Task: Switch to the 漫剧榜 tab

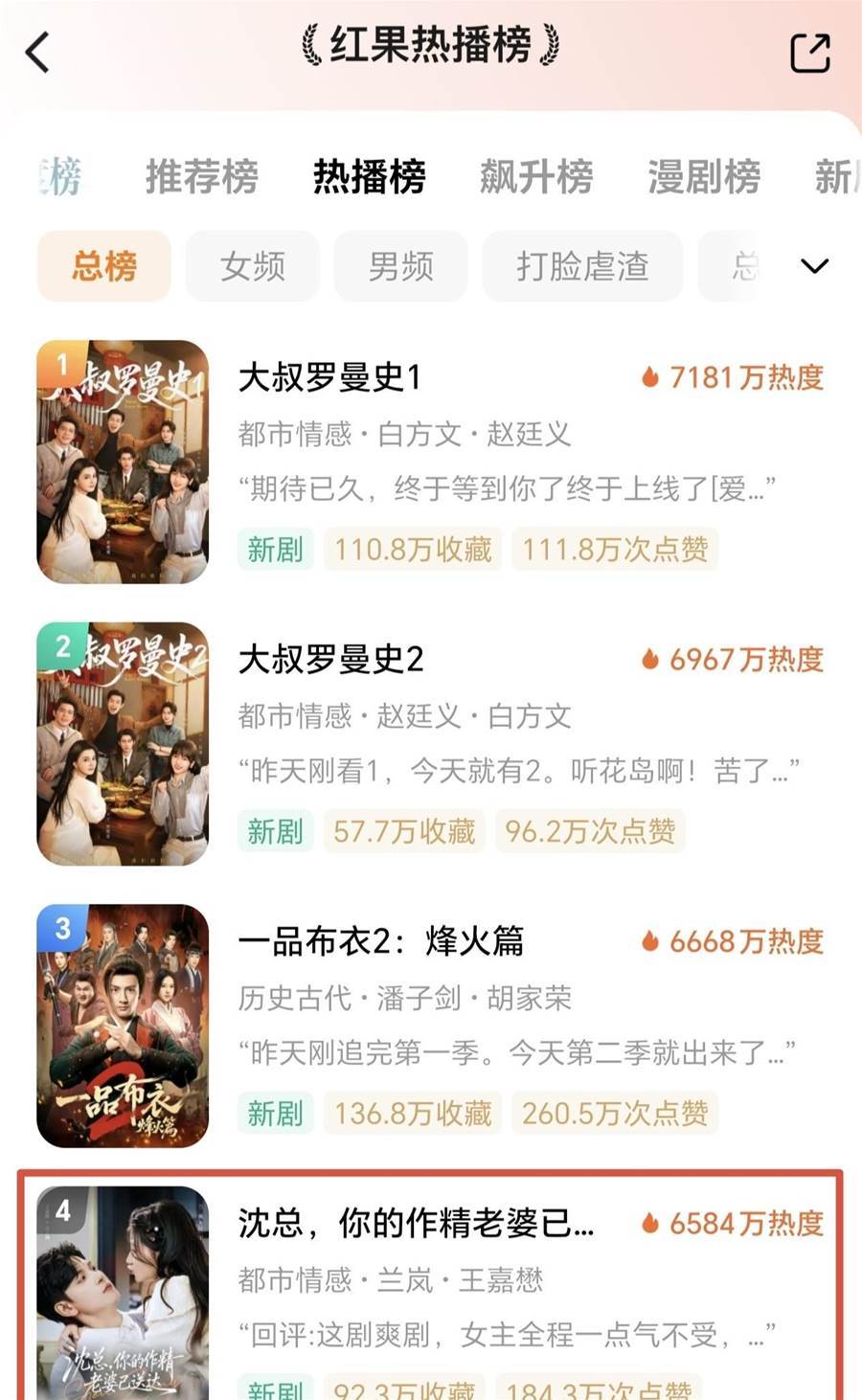Action: pyautogui.click(x=704, y=177)
